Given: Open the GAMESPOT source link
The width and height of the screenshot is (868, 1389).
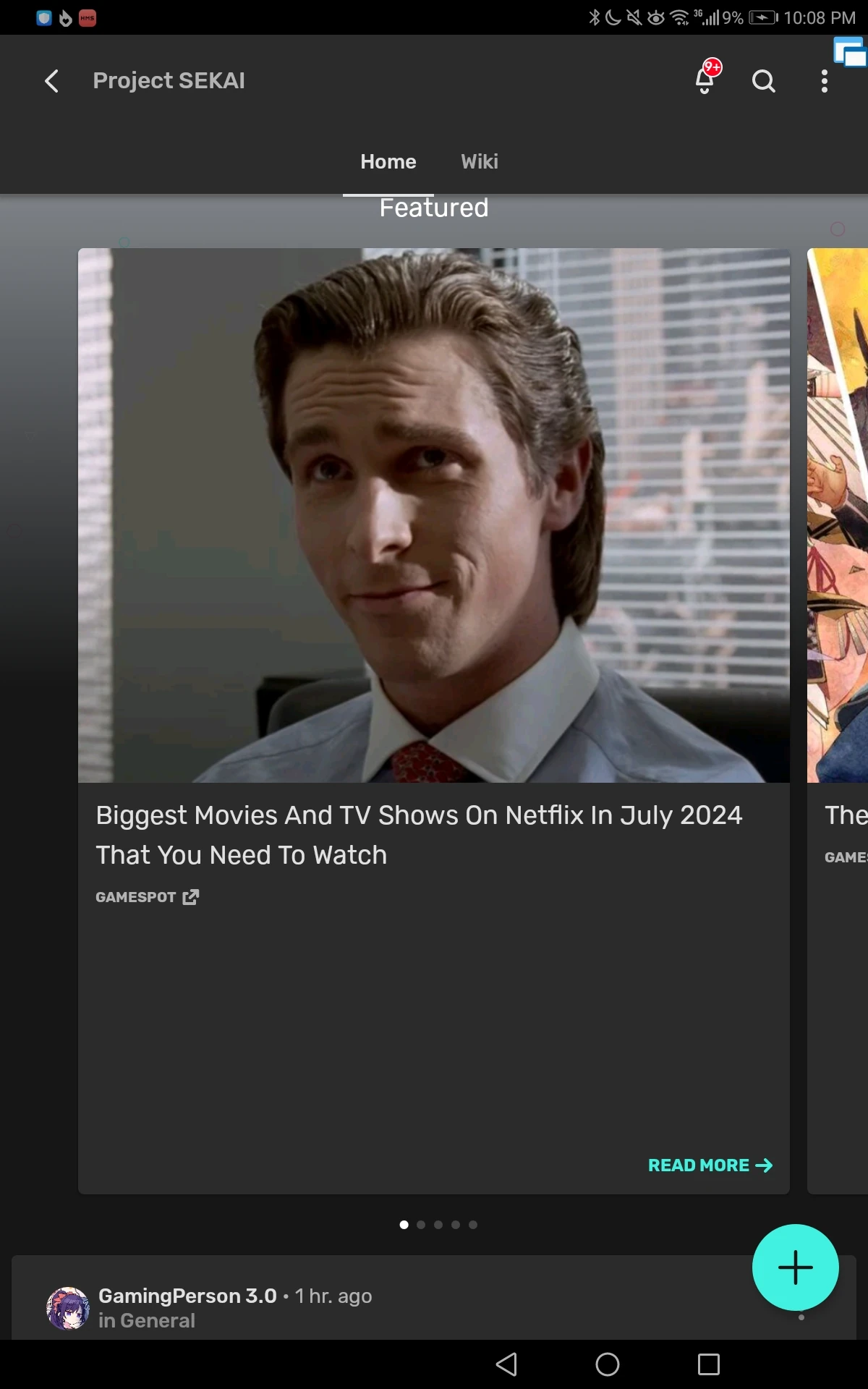Looking at the screenshot, I should [x=147, y=897].
